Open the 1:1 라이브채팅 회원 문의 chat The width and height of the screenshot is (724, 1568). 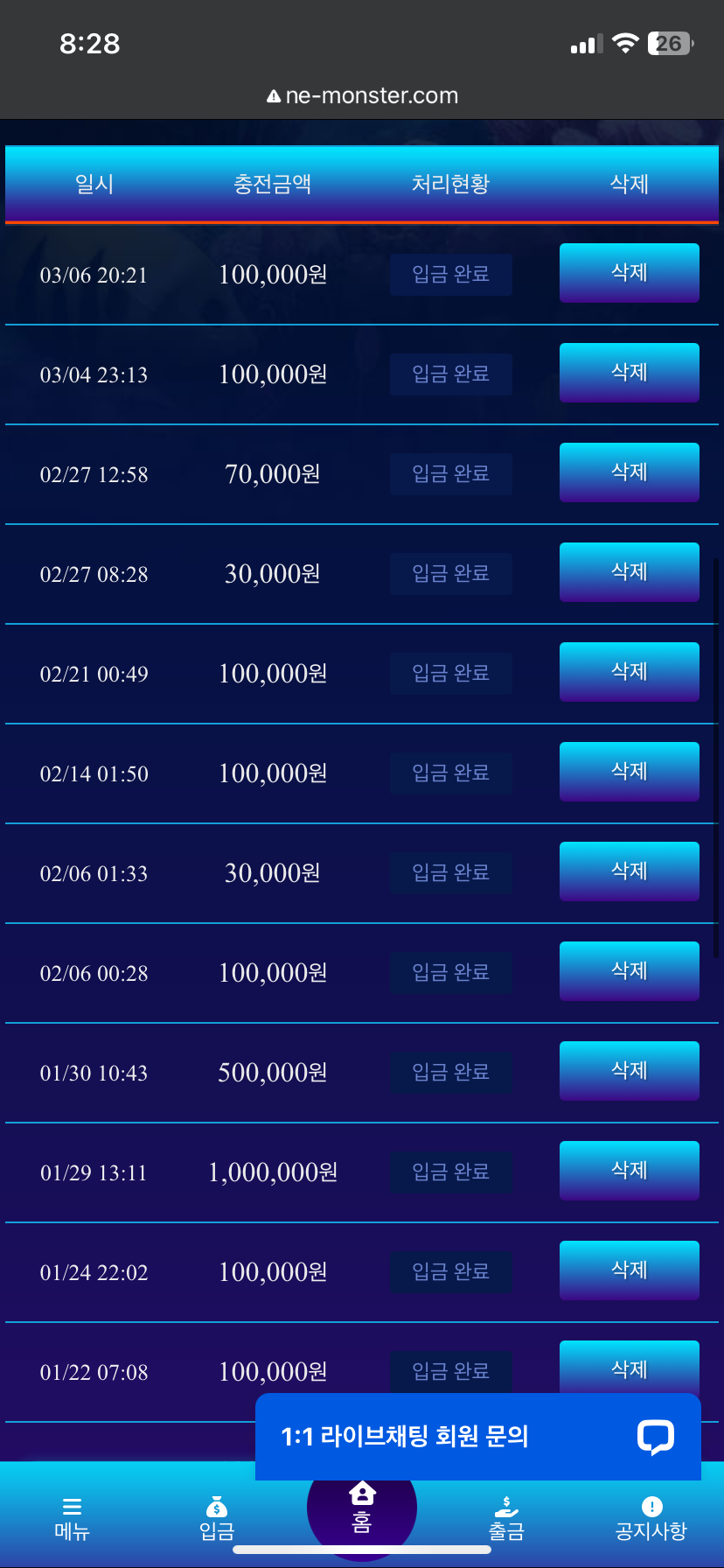pos(478,1437)
